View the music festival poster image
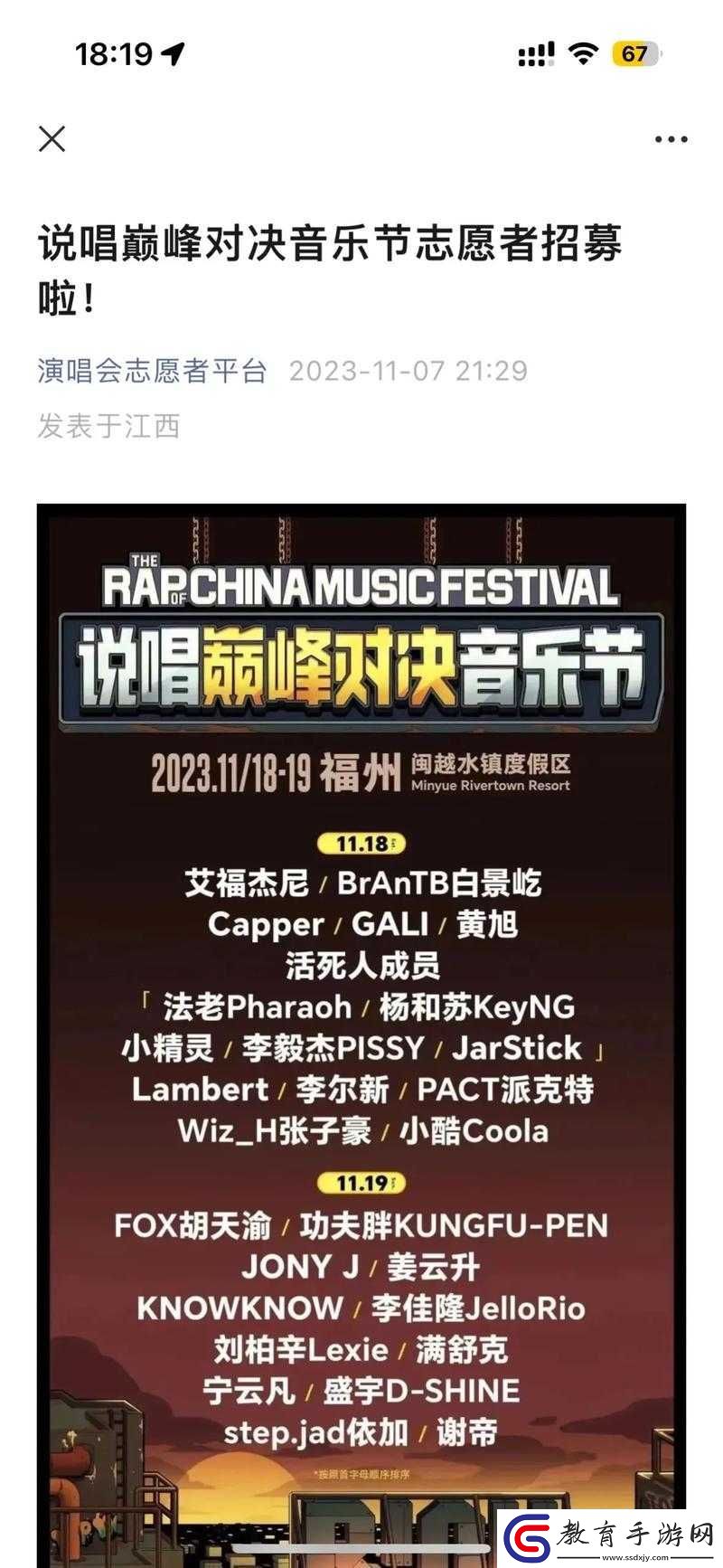The width and height of the screenshot is (723, 1568). tap(361, 995)
